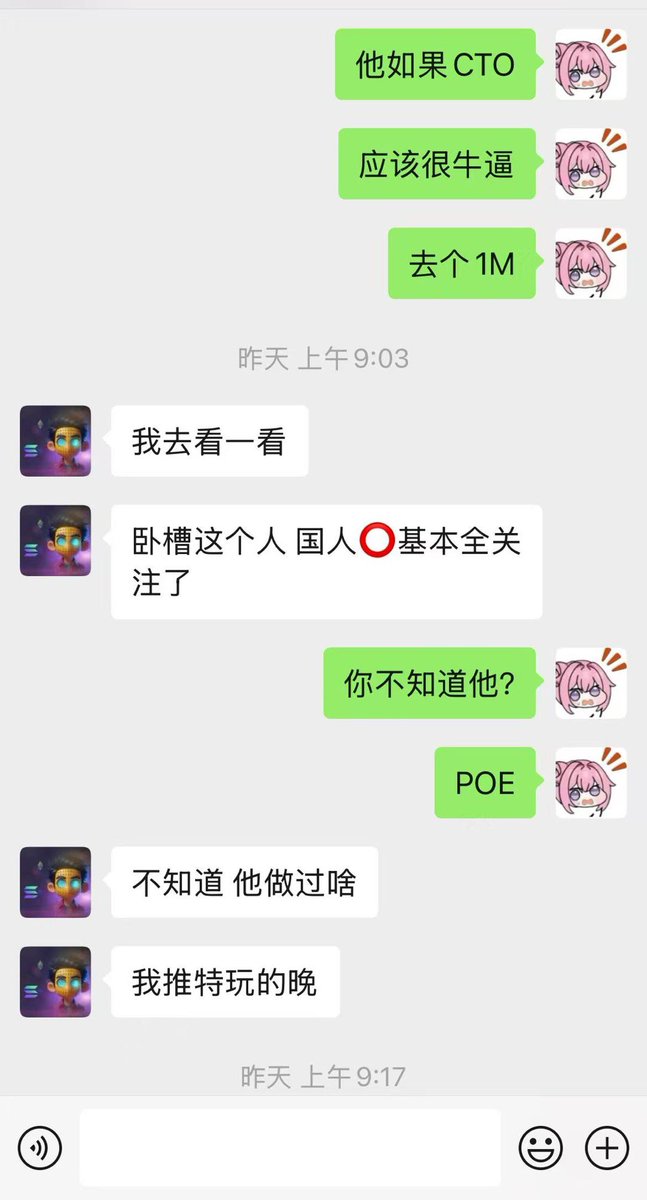Open the emoji sticker panel
Screen dimensions: 647x1200
point(541,1147)
